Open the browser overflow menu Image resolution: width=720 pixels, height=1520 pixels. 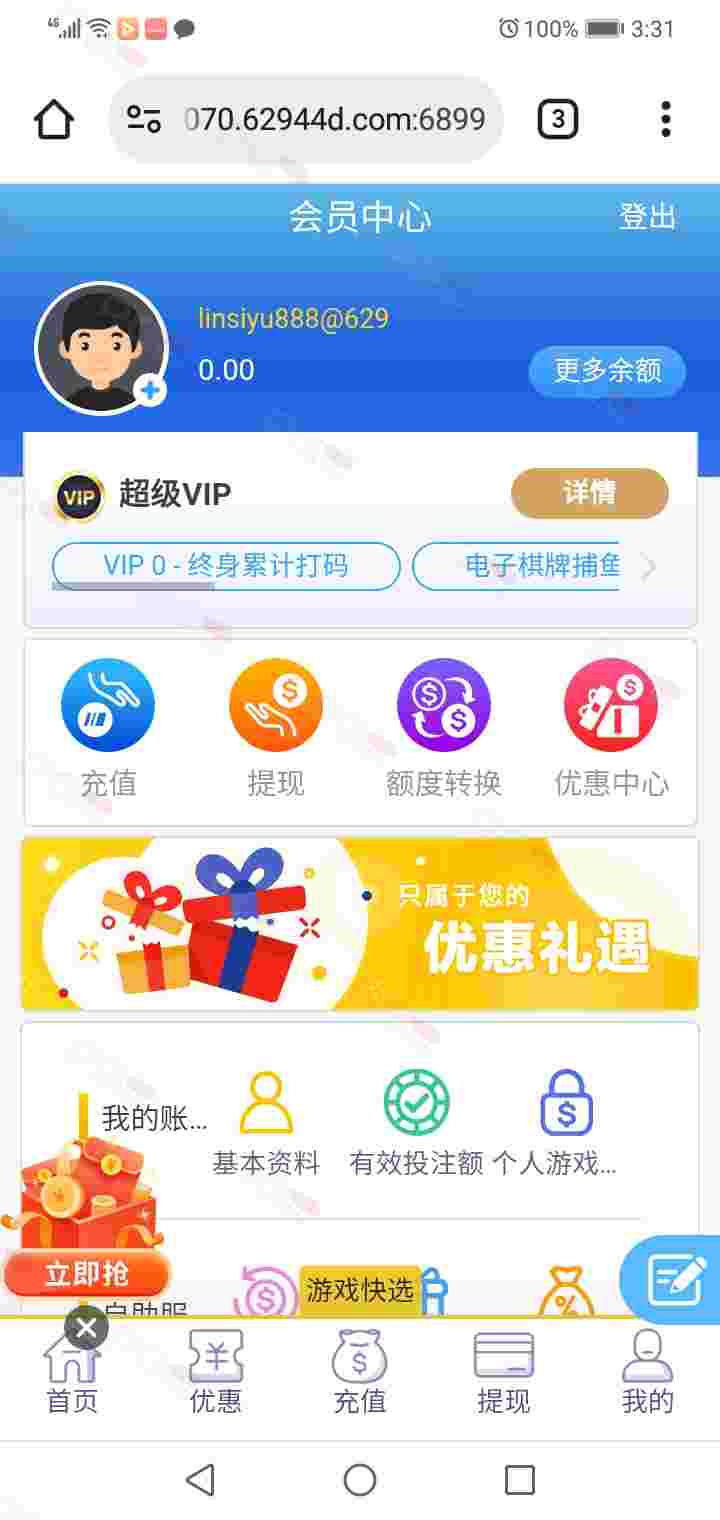[x=665, y=120]
